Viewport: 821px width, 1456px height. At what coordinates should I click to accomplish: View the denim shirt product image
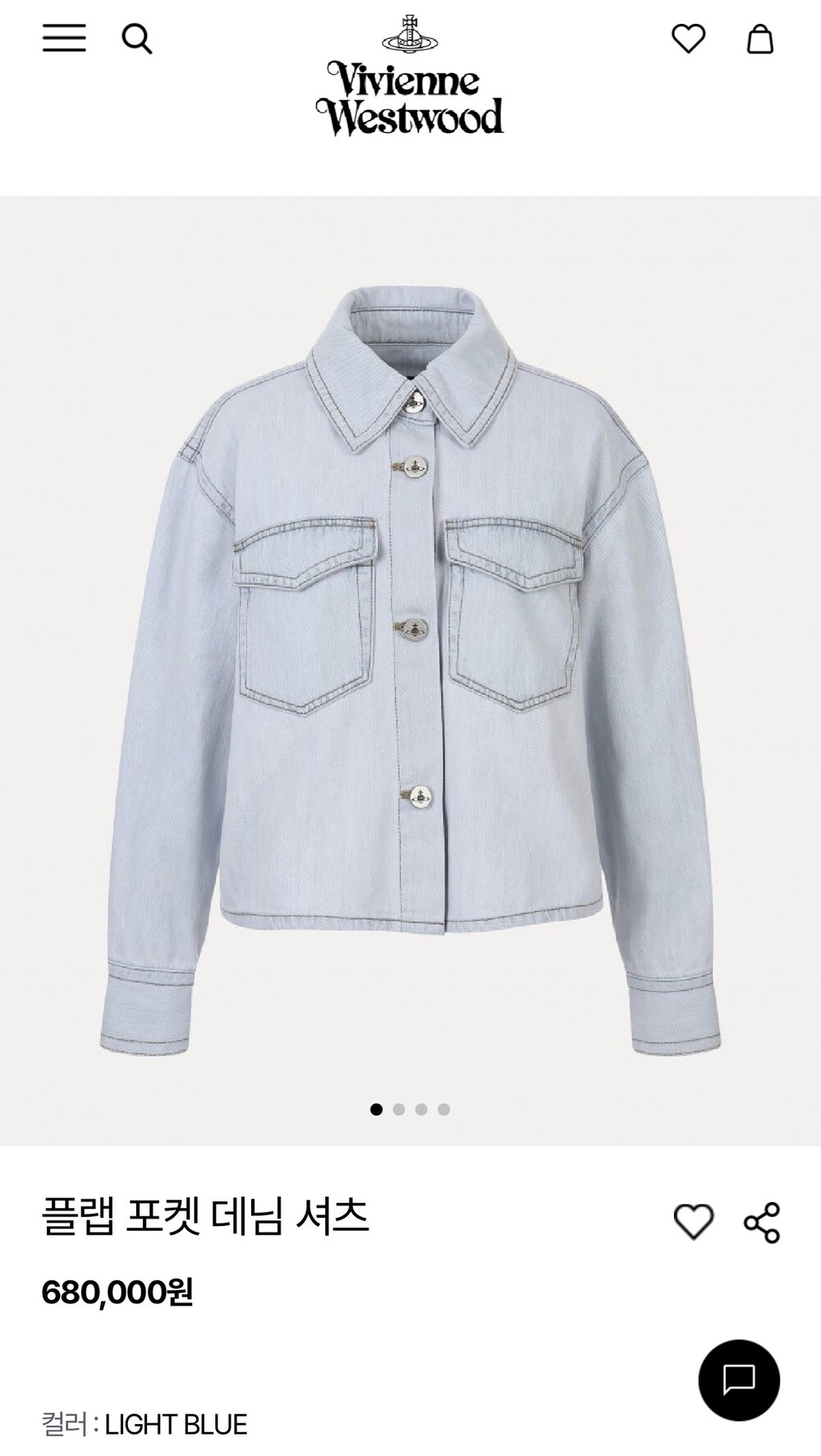click(410, 670)
